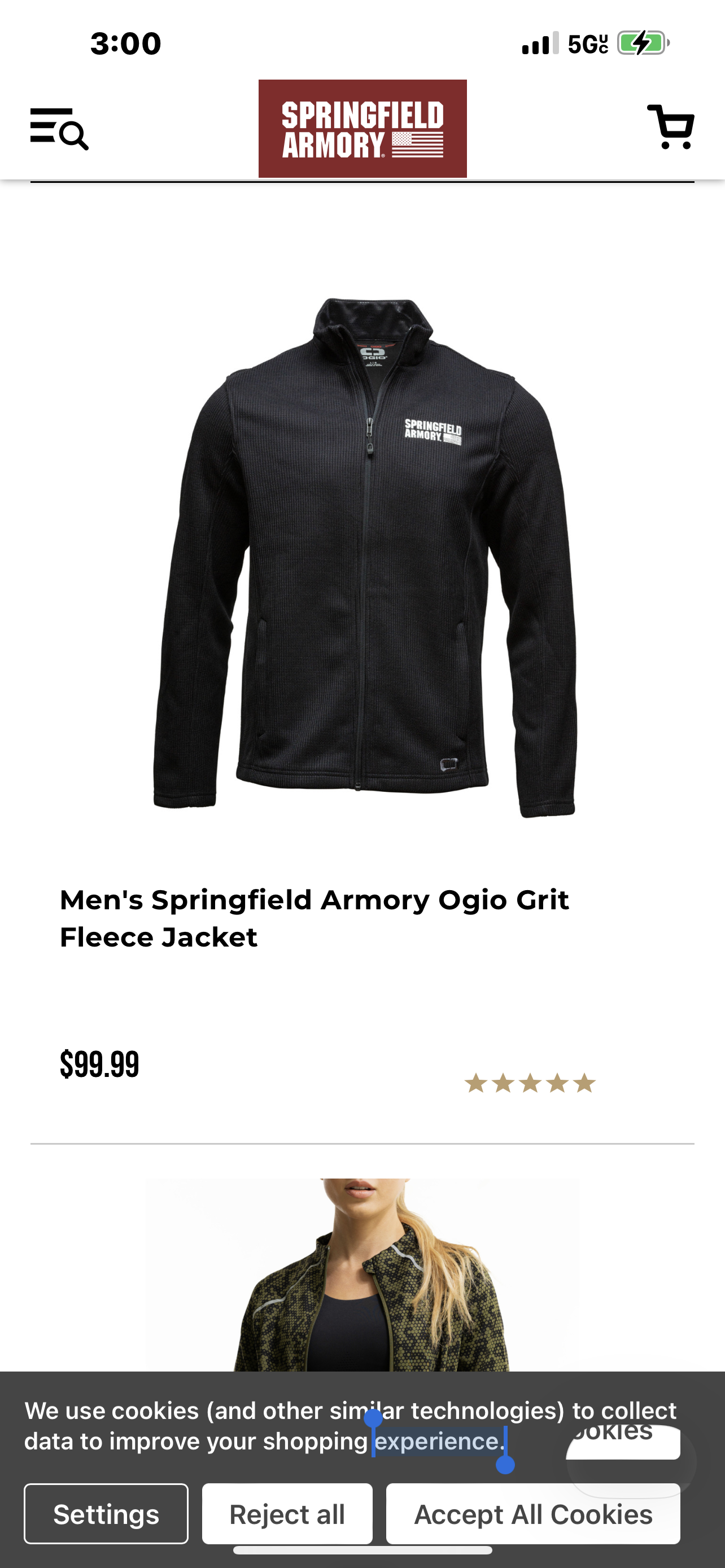Screen dimensions: 725x1568
Task: Open the shopping cart
Action: (670, 127)
